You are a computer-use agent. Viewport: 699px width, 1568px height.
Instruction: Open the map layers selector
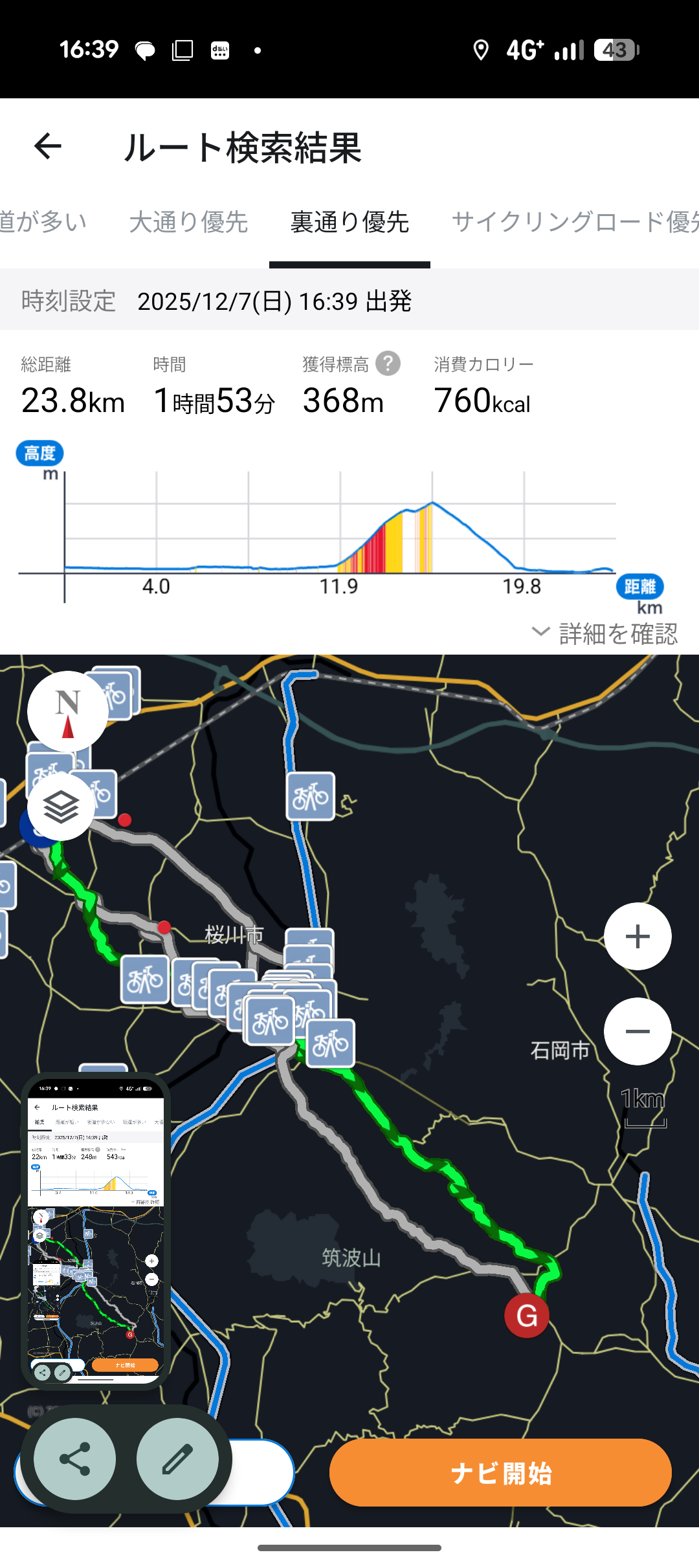click(x=61, y=807)
